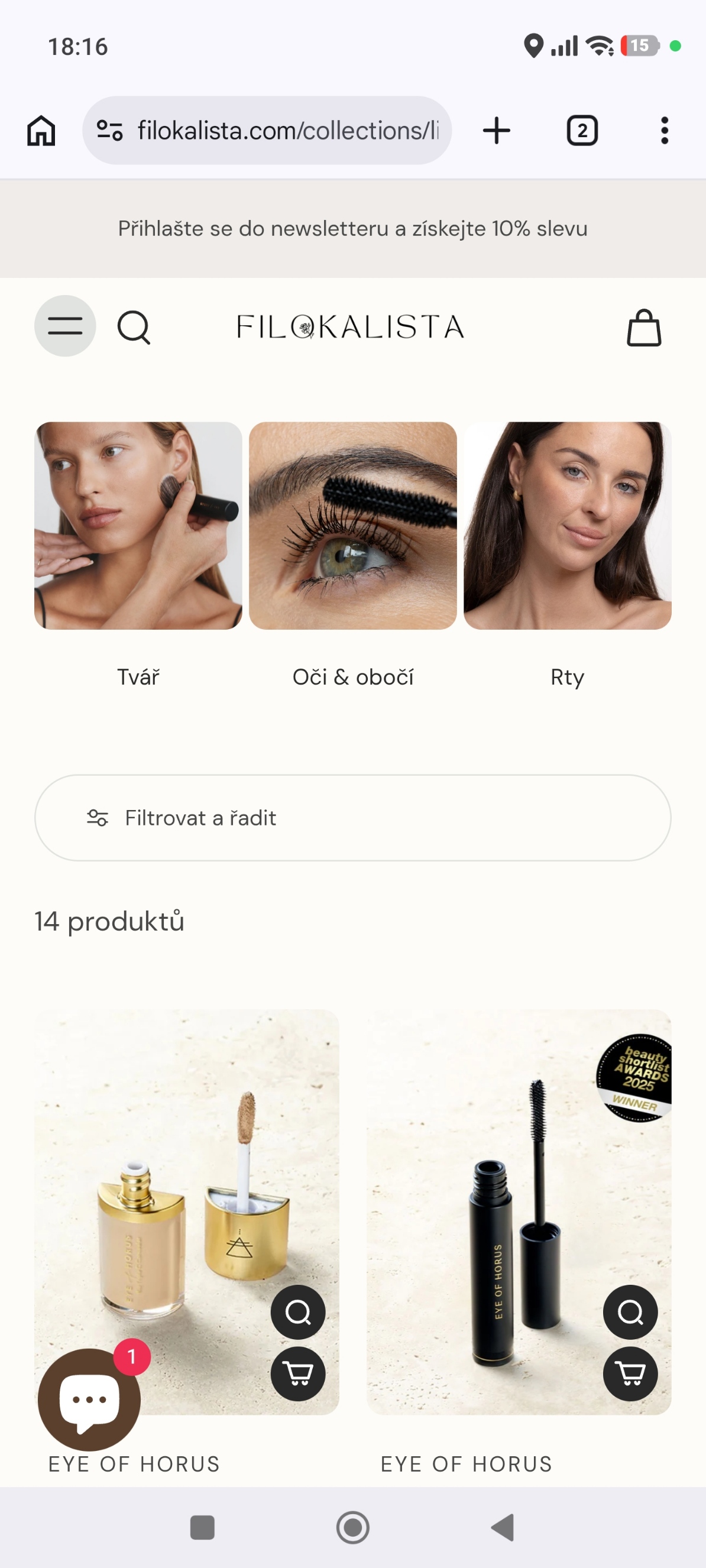Viewport: 706px width, 1568px height.
Task: Open the site search magnifier
Action: tap(133, 328)
